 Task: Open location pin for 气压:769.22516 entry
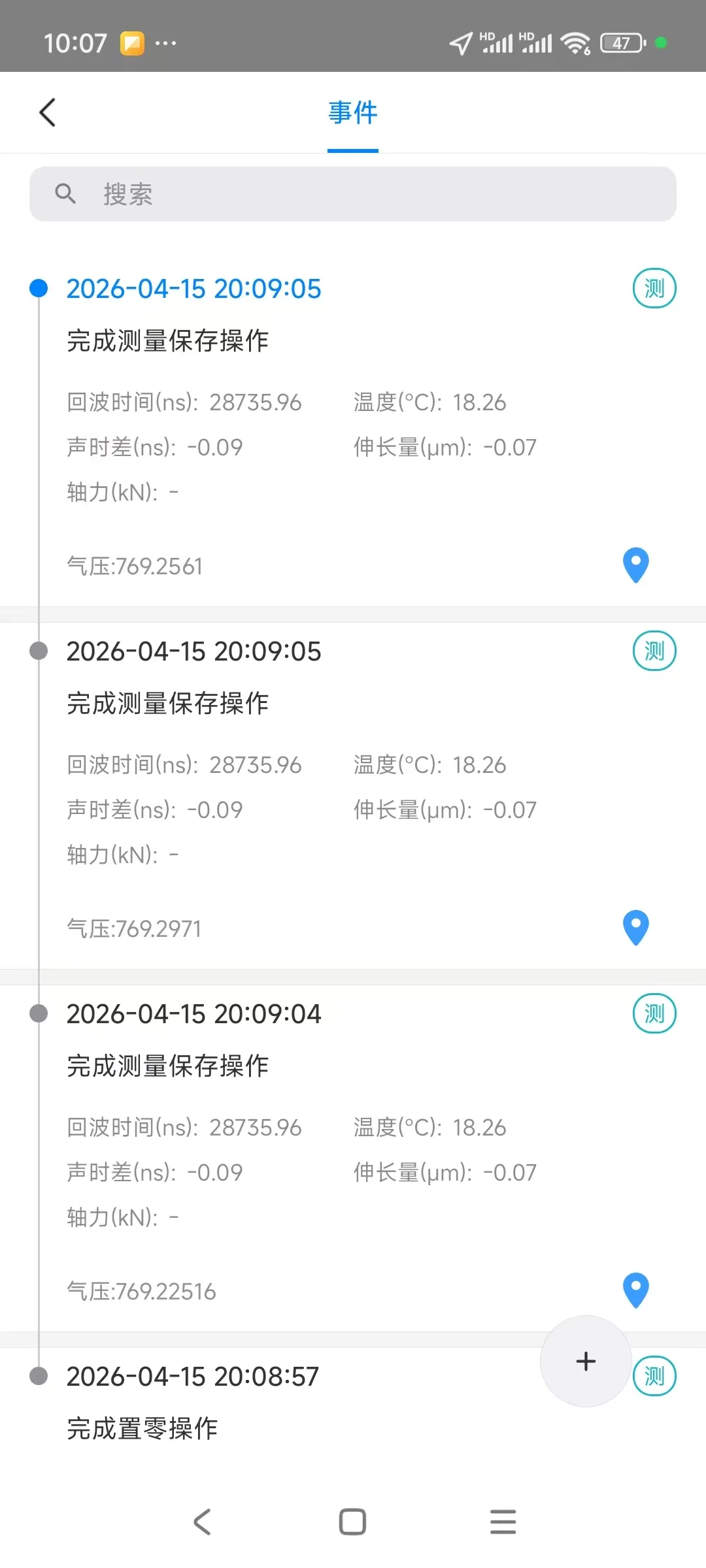(x=636, y=1290)
